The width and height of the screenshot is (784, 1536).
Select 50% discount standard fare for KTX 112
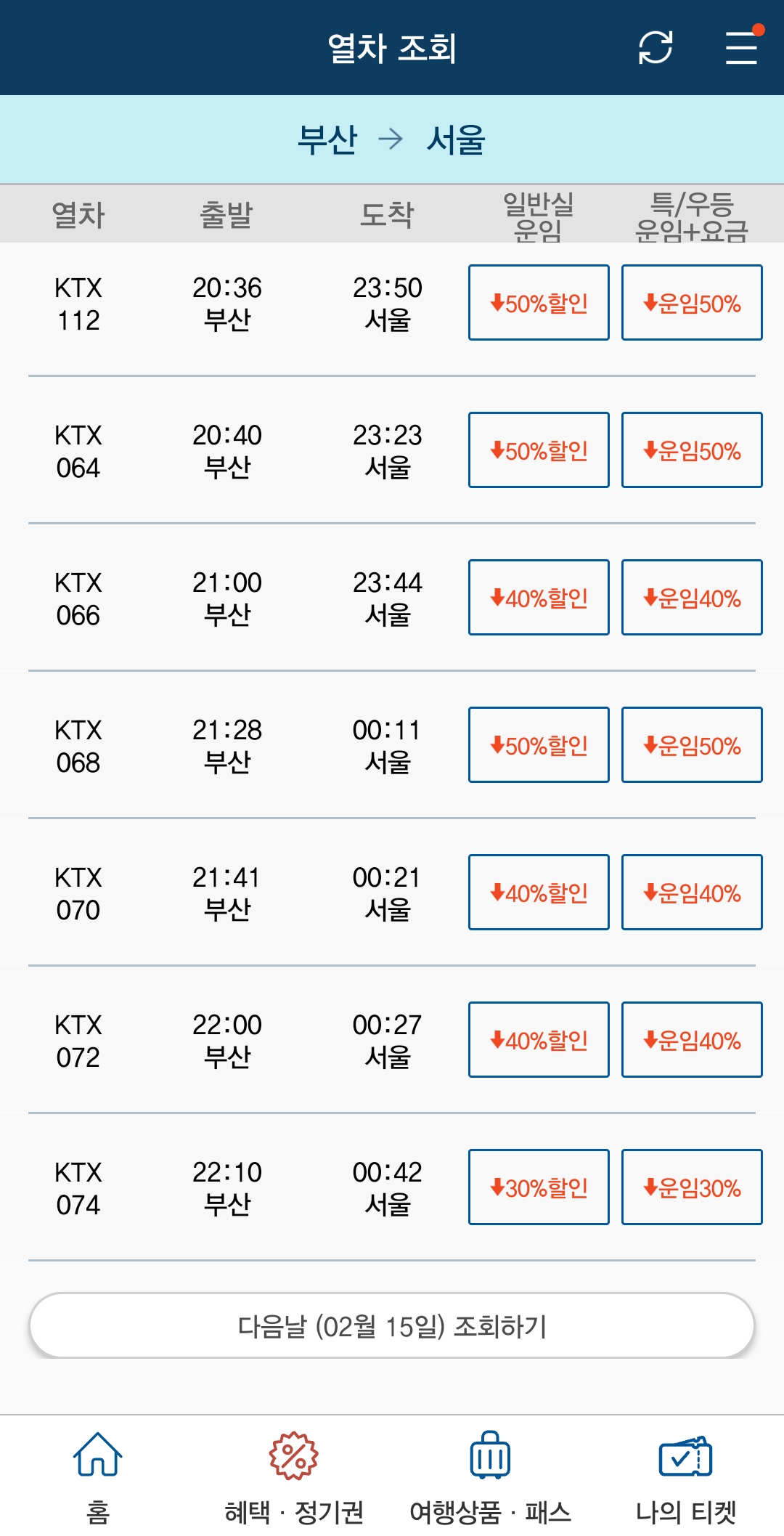tap(539, 303)
